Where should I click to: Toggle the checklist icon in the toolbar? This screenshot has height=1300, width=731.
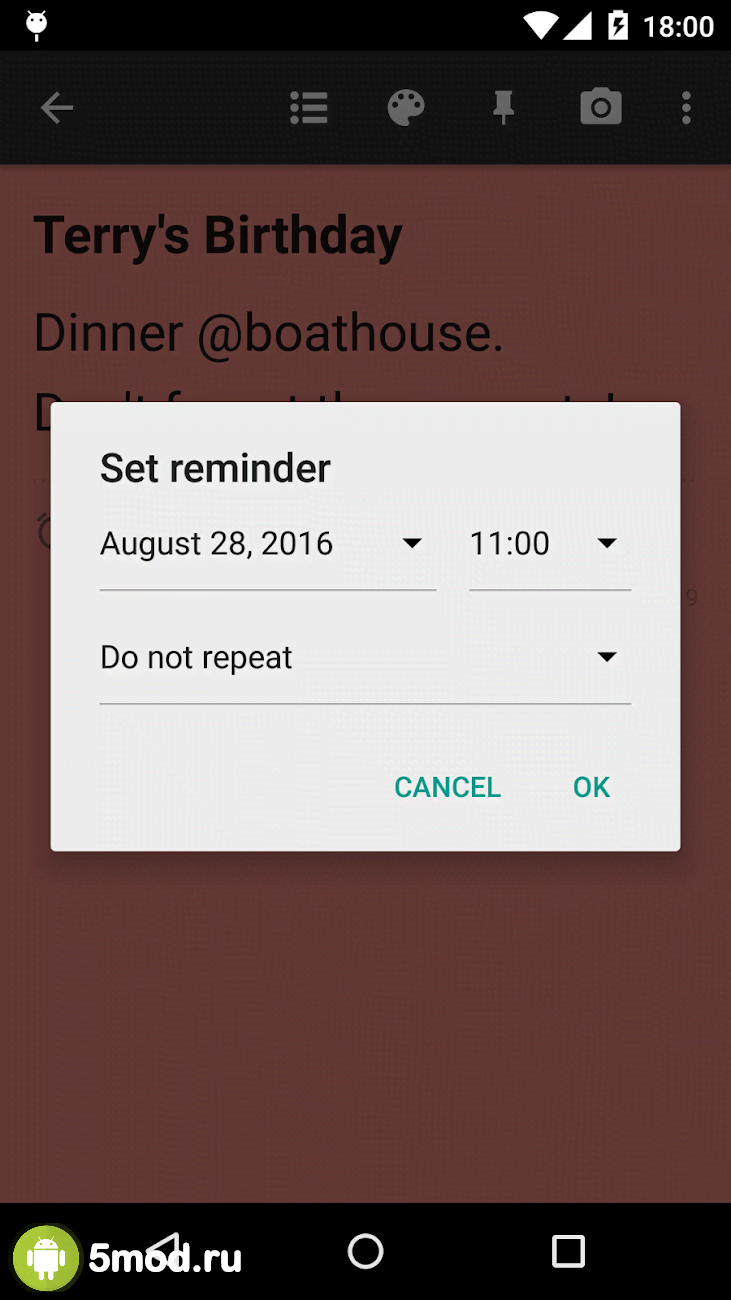(x=309, y=108)
